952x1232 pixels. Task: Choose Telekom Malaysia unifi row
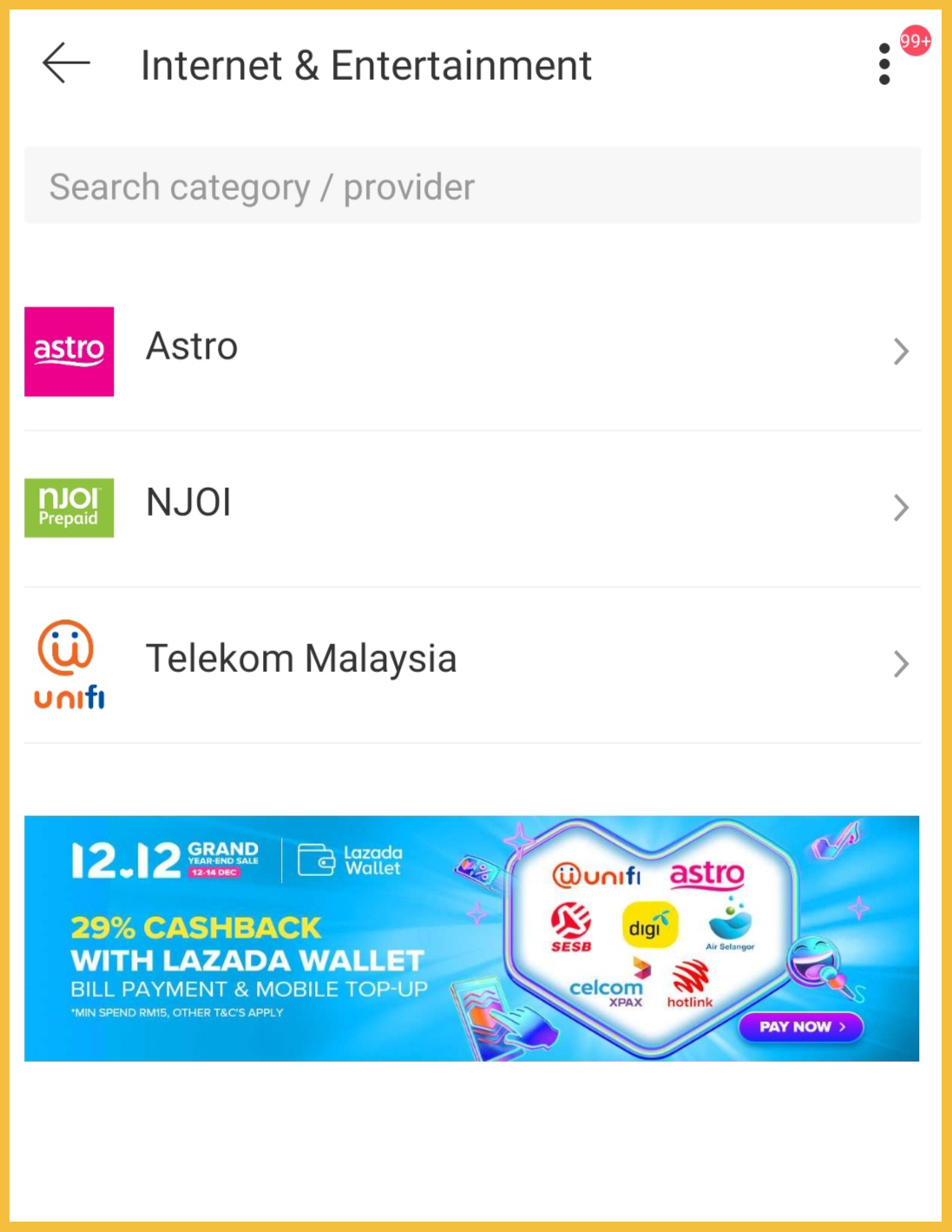coord(472,663)
